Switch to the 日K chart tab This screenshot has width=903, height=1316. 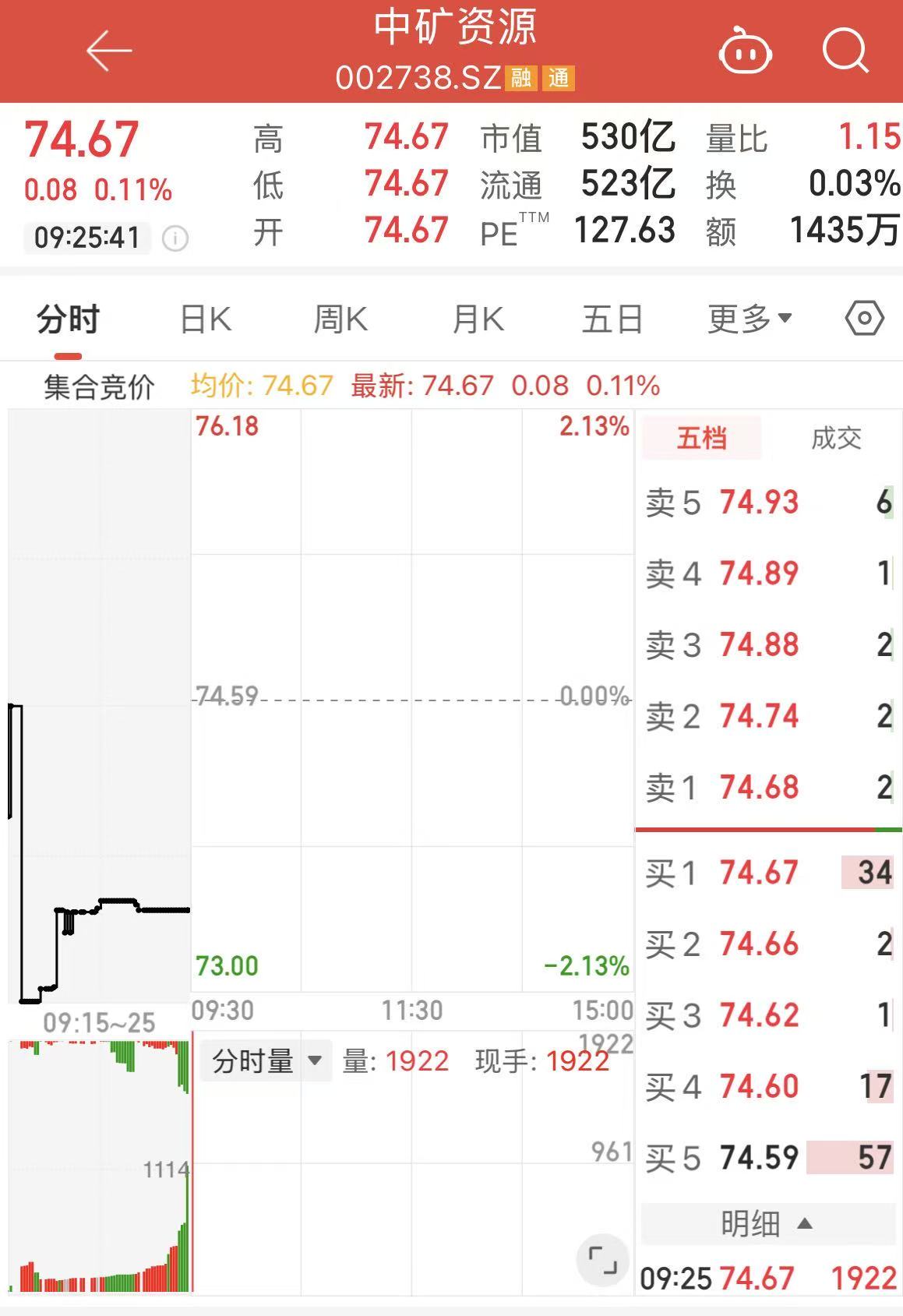click(x=206, y=319)
